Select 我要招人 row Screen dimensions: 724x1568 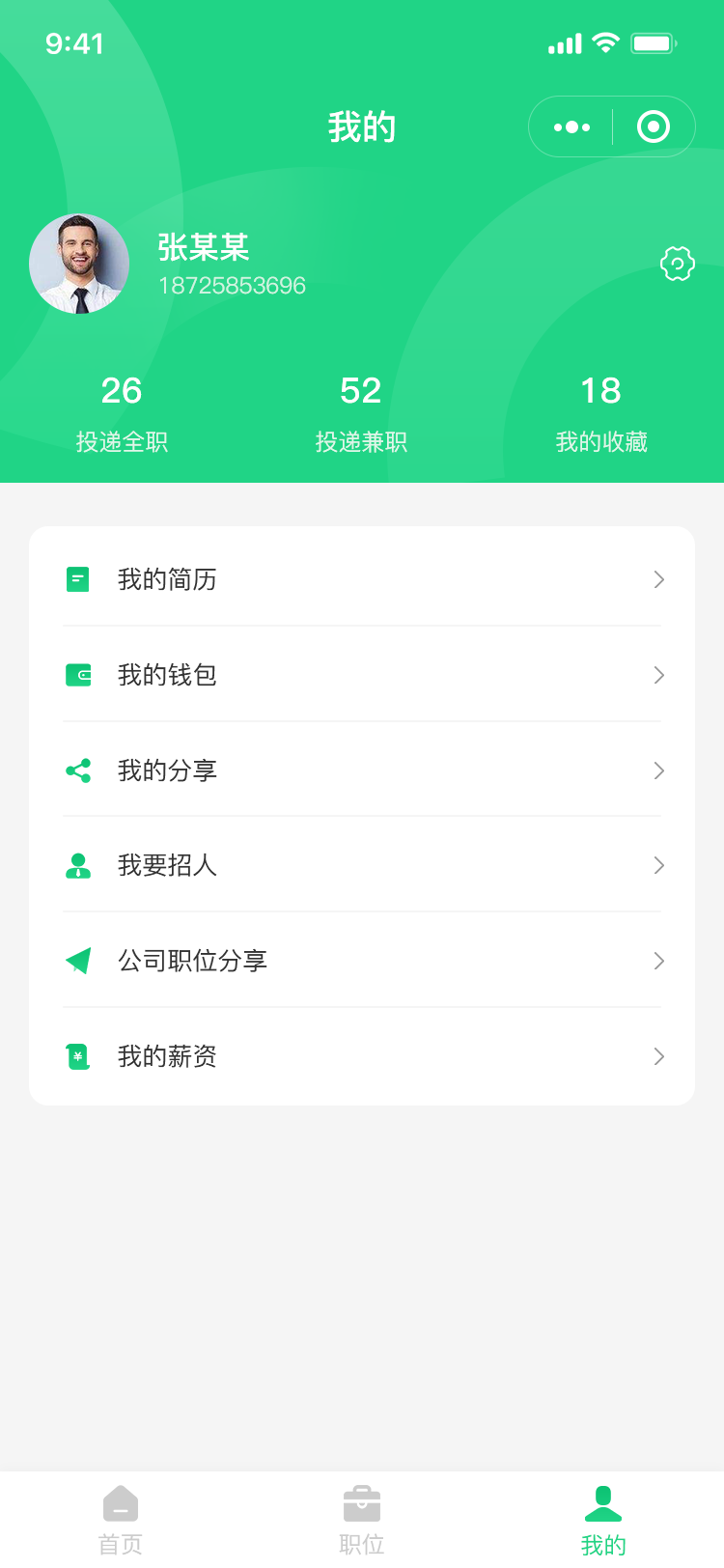[x=362, y=865]
